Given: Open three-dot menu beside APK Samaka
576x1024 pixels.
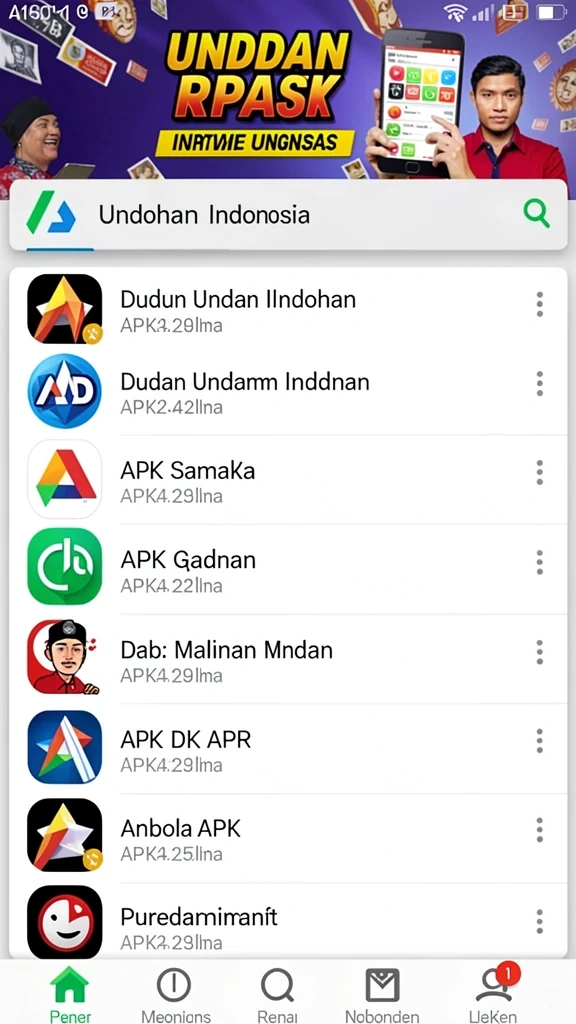Looking at the screenshot, I should click(539, 472).
